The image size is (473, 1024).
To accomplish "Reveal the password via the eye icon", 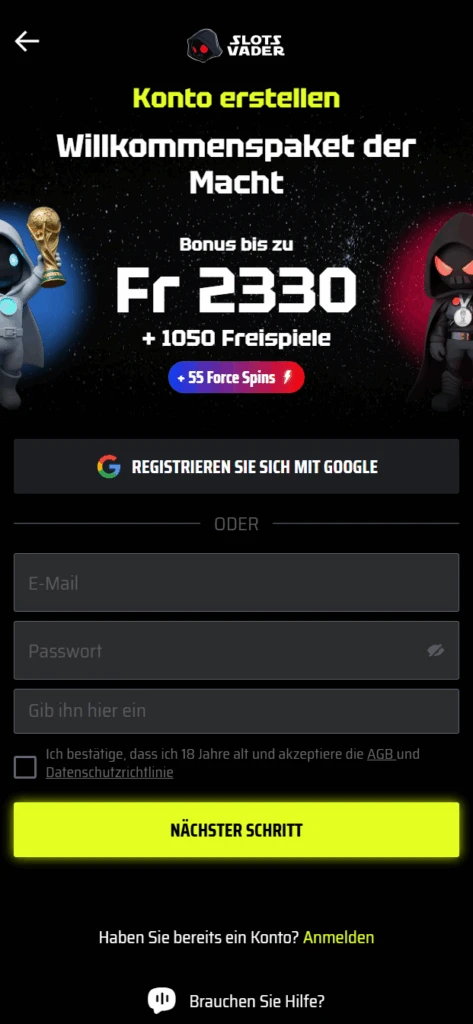I will [x=436, y=650].
